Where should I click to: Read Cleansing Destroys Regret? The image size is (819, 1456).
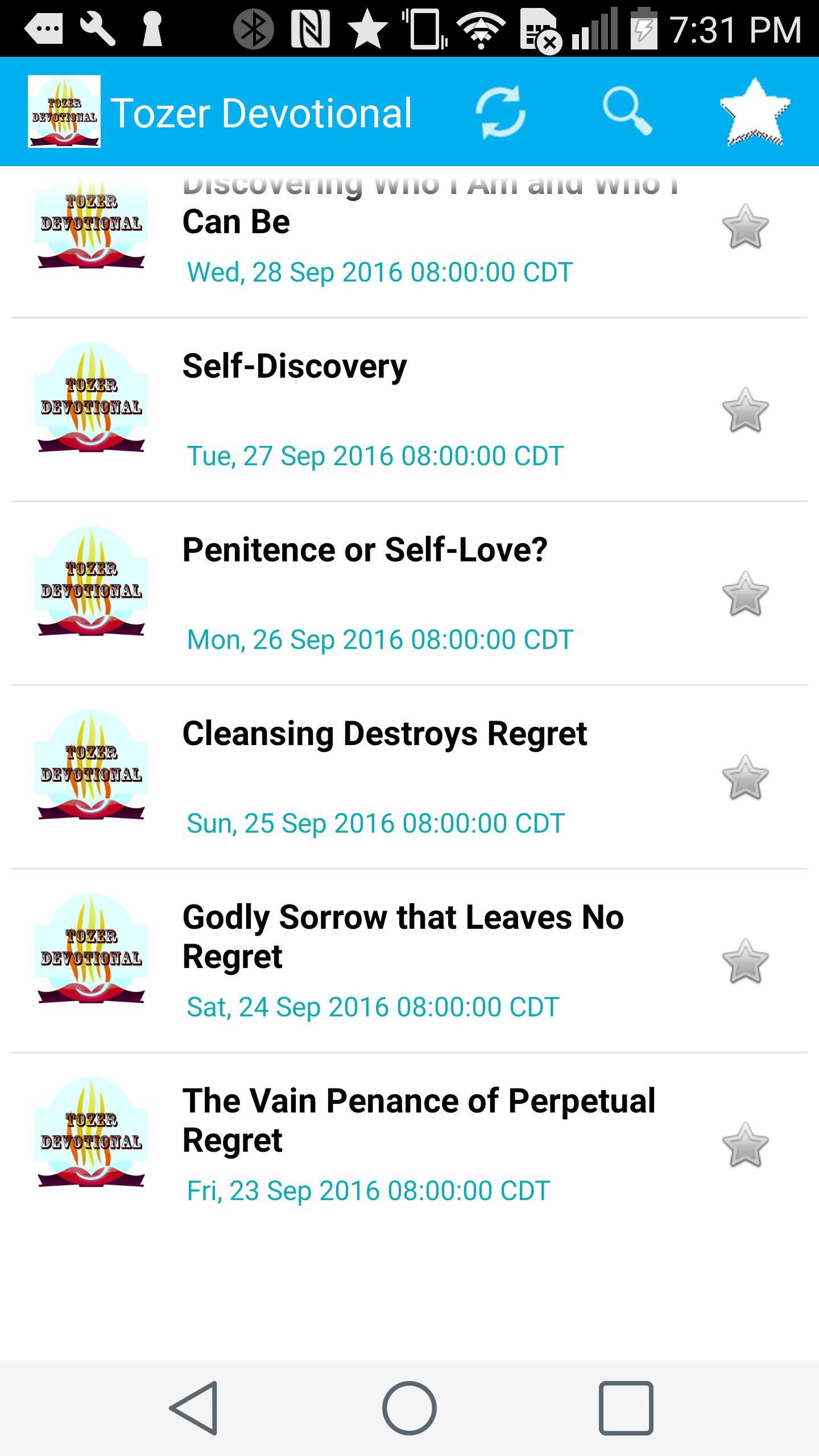409,777
